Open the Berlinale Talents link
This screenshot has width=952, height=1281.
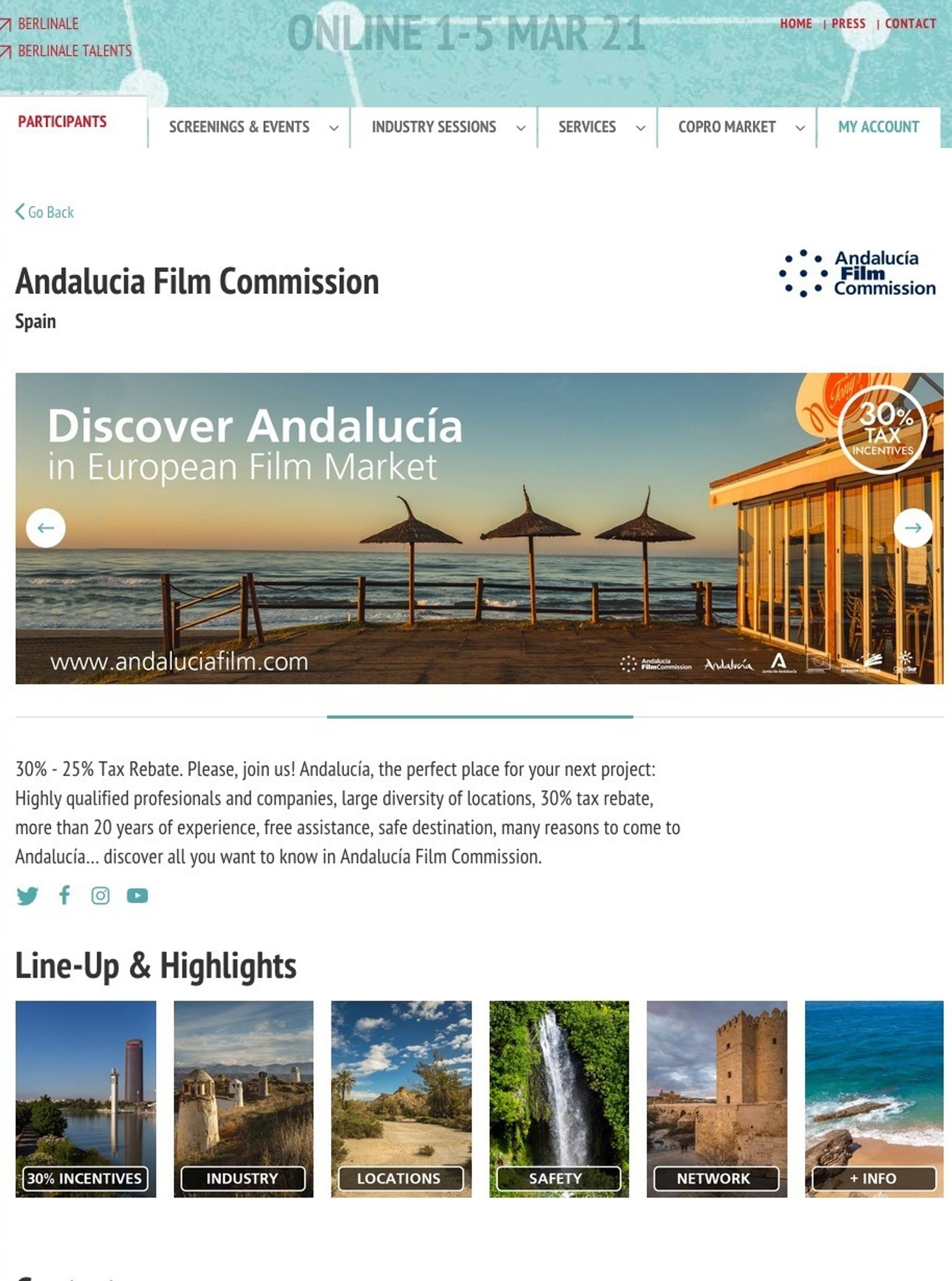point(74,51)
